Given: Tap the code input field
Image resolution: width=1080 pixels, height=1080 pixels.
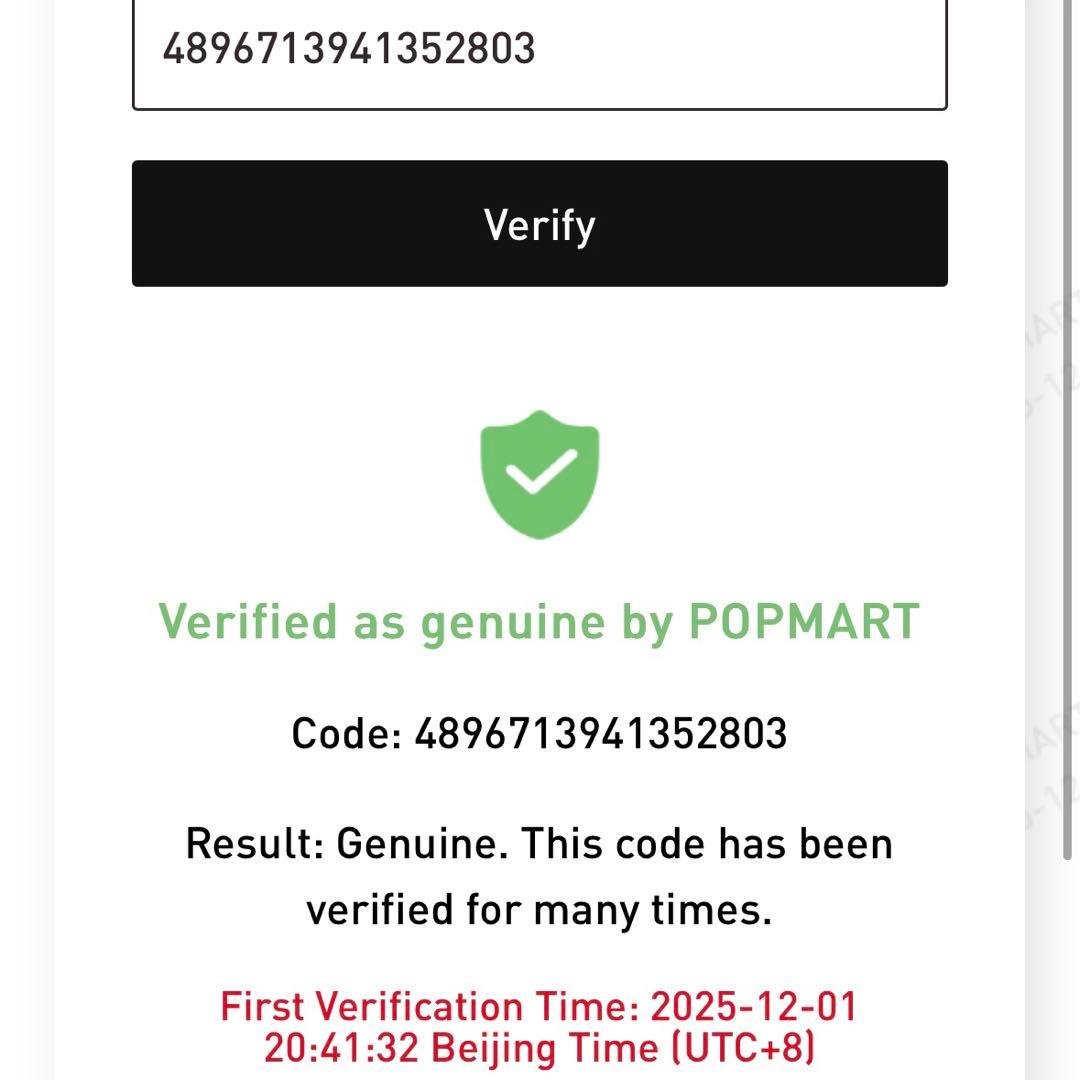Looking at the screenshot, I should point(540,52).
